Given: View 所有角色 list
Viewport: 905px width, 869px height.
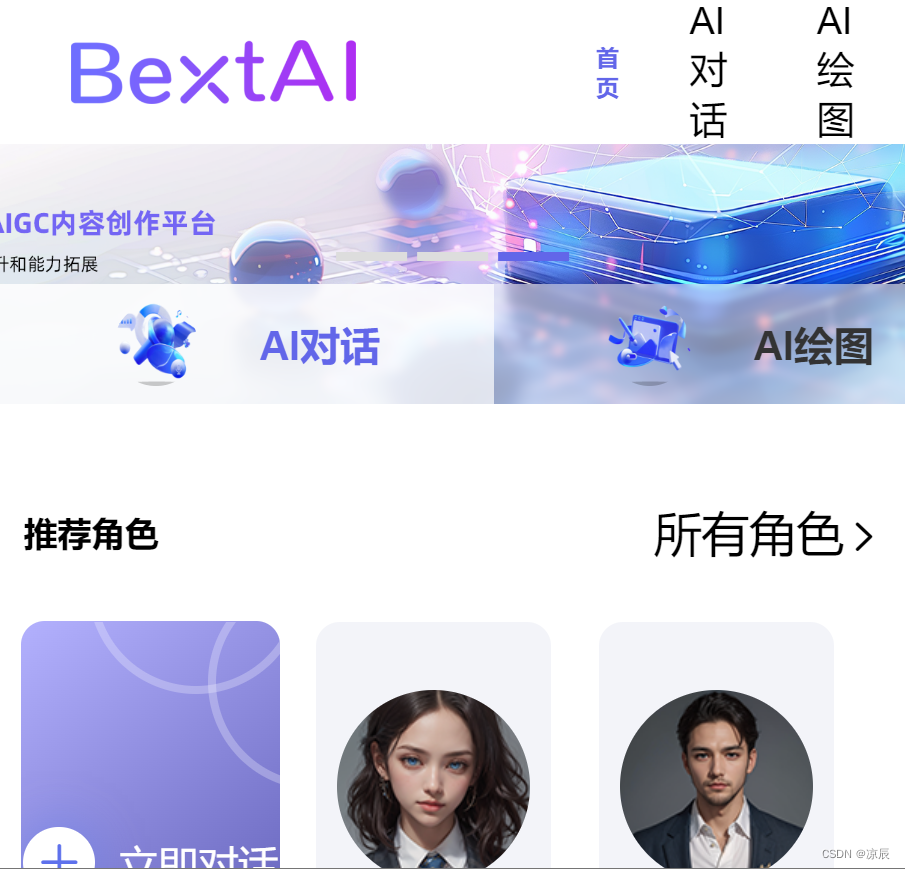Looking at the screenshot, I should (763, 535).
